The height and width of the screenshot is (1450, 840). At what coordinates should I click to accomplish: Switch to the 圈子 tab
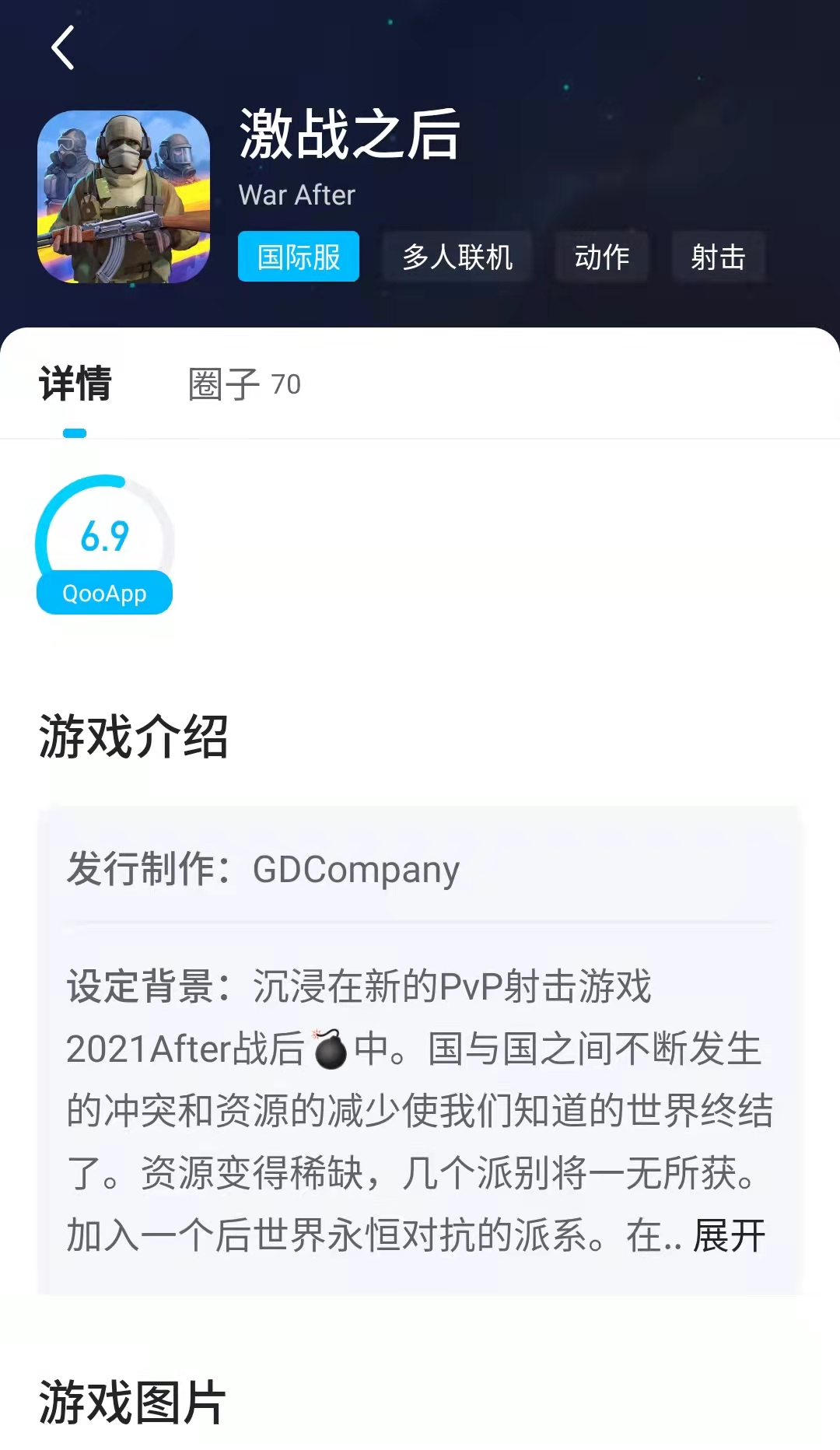click(x=244, y=384)
